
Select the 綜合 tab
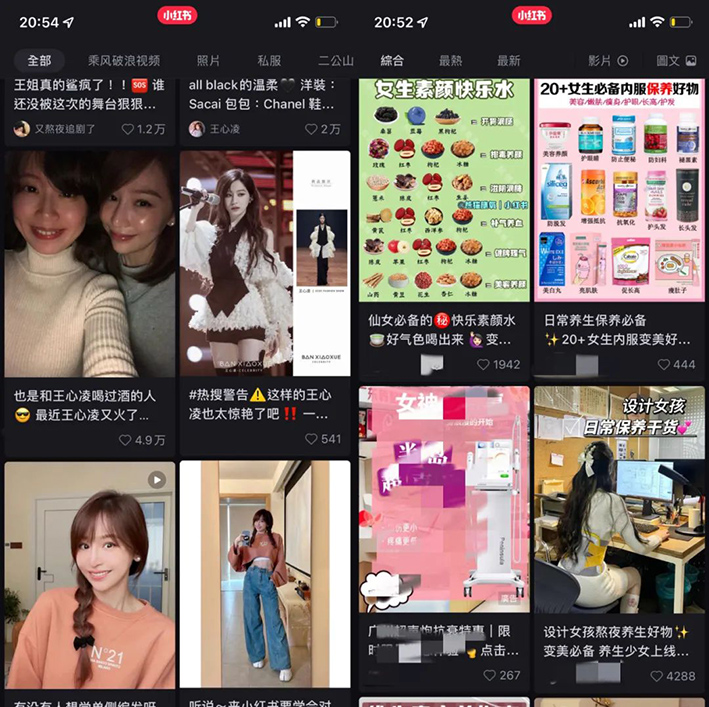click(393, 60)
